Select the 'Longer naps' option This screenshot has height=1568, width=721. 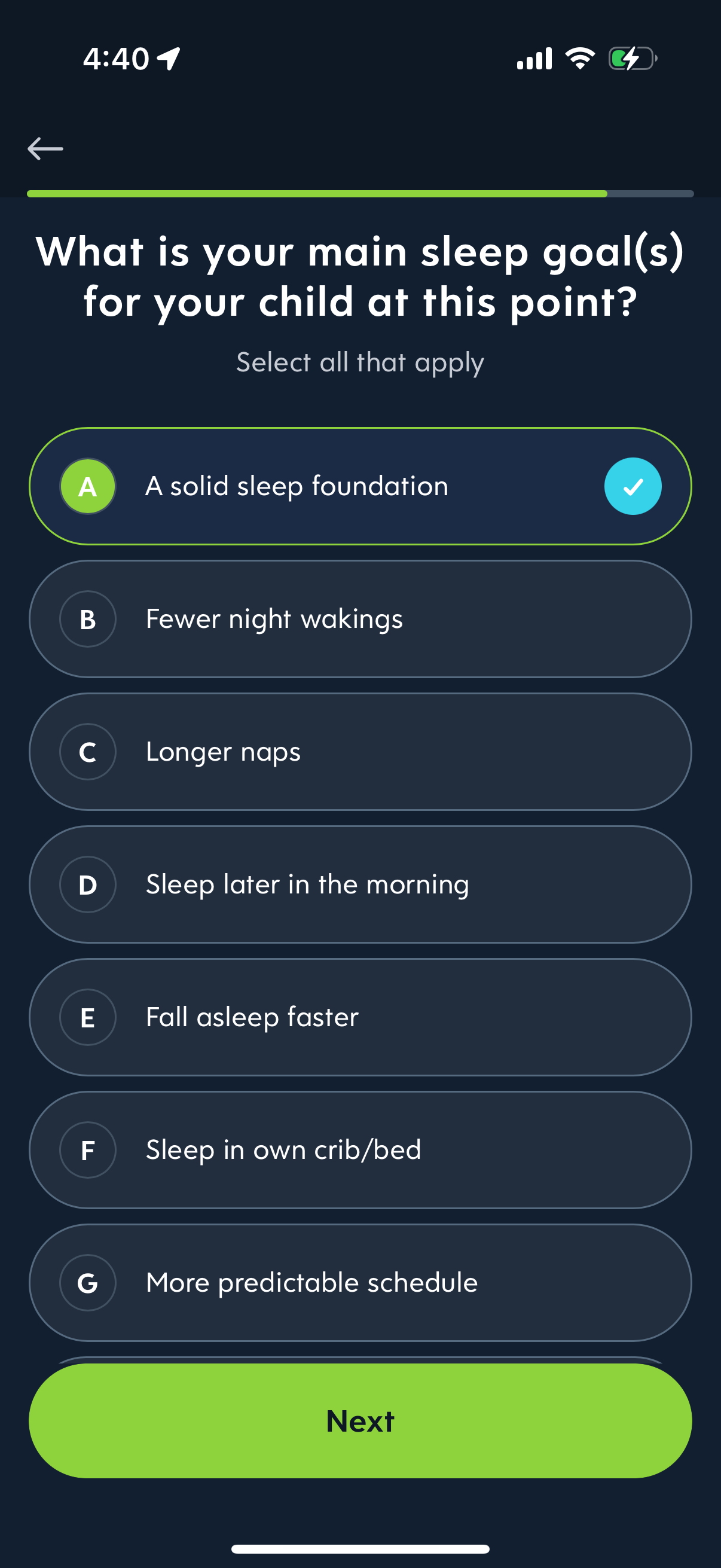coord(360,751)
